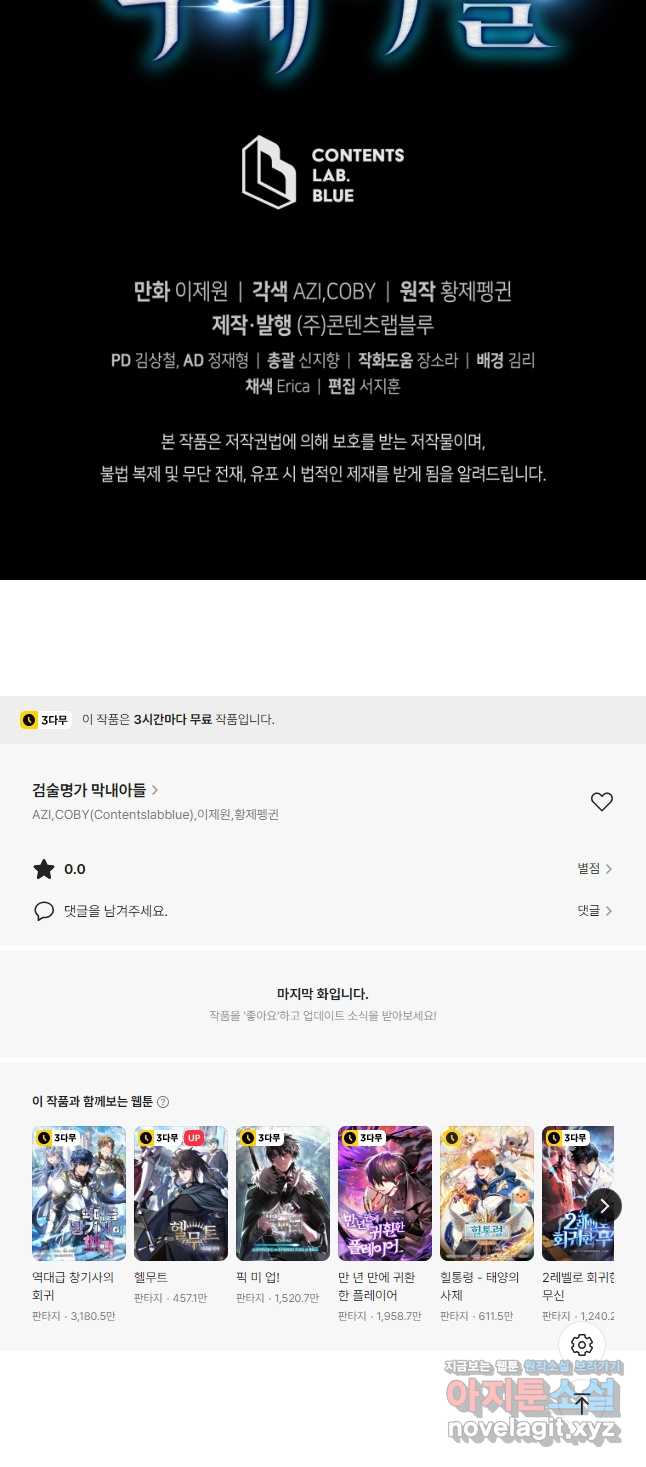The width and height of the screenshot is (646, 1467).
Task: Jump back to top with arrow button
Action: [582, 1403]
